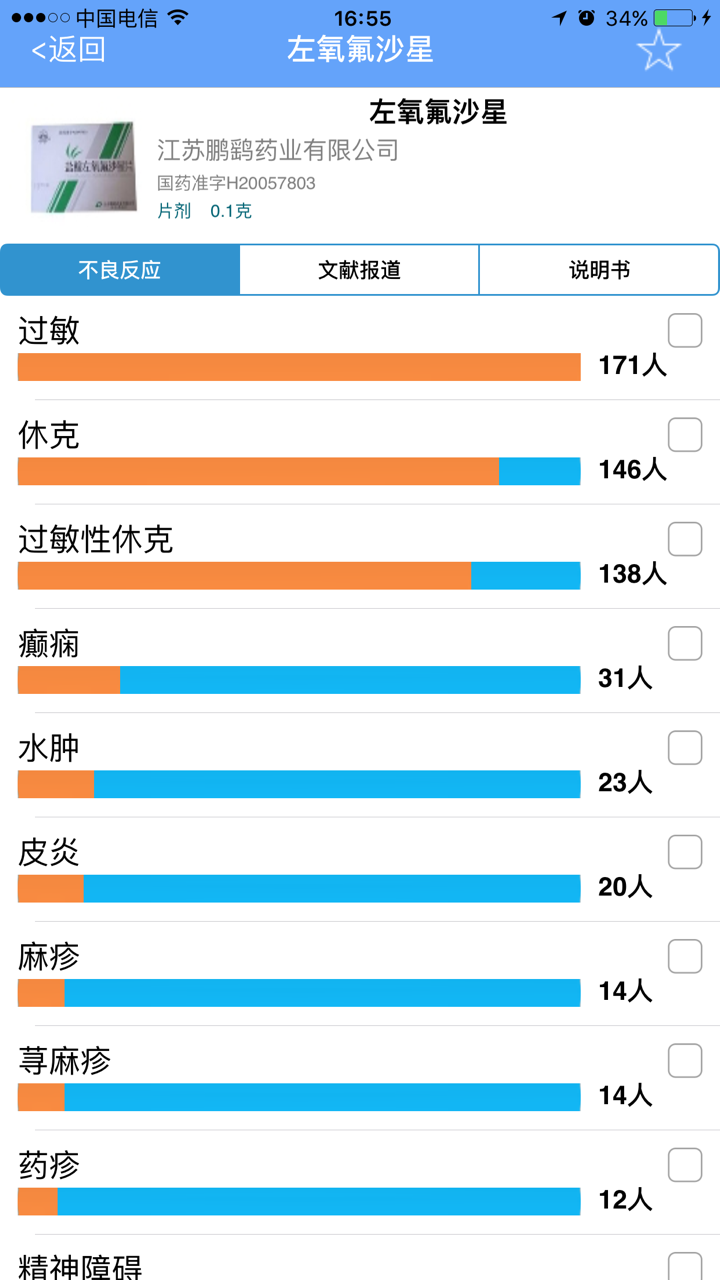Viewport: 720px width, 1280px height.
Task: Select the 不良反应 tab
Action: [119, 269]
